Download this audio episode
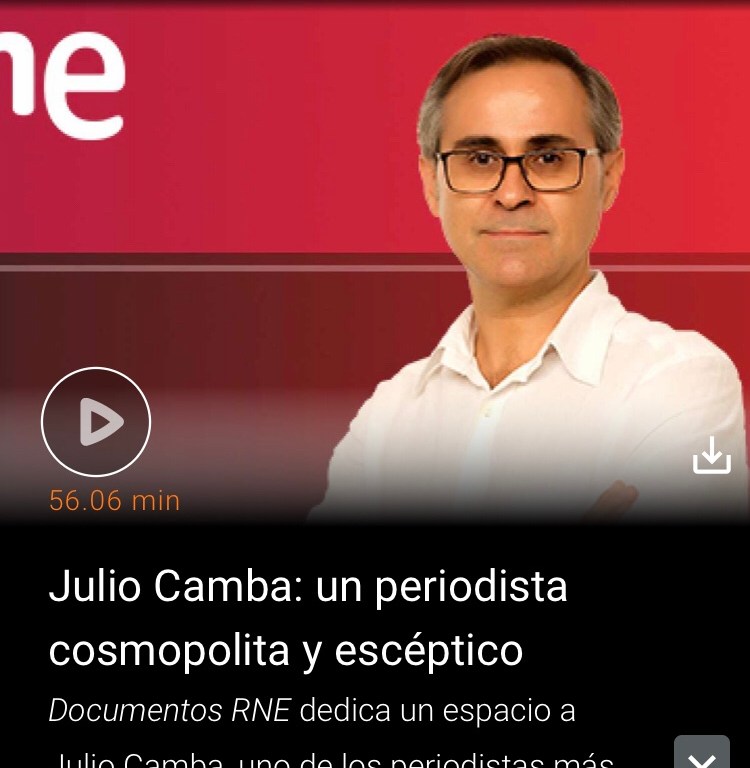Image resolution: width=750 pixels, height=768 pixels. (711, 455)
